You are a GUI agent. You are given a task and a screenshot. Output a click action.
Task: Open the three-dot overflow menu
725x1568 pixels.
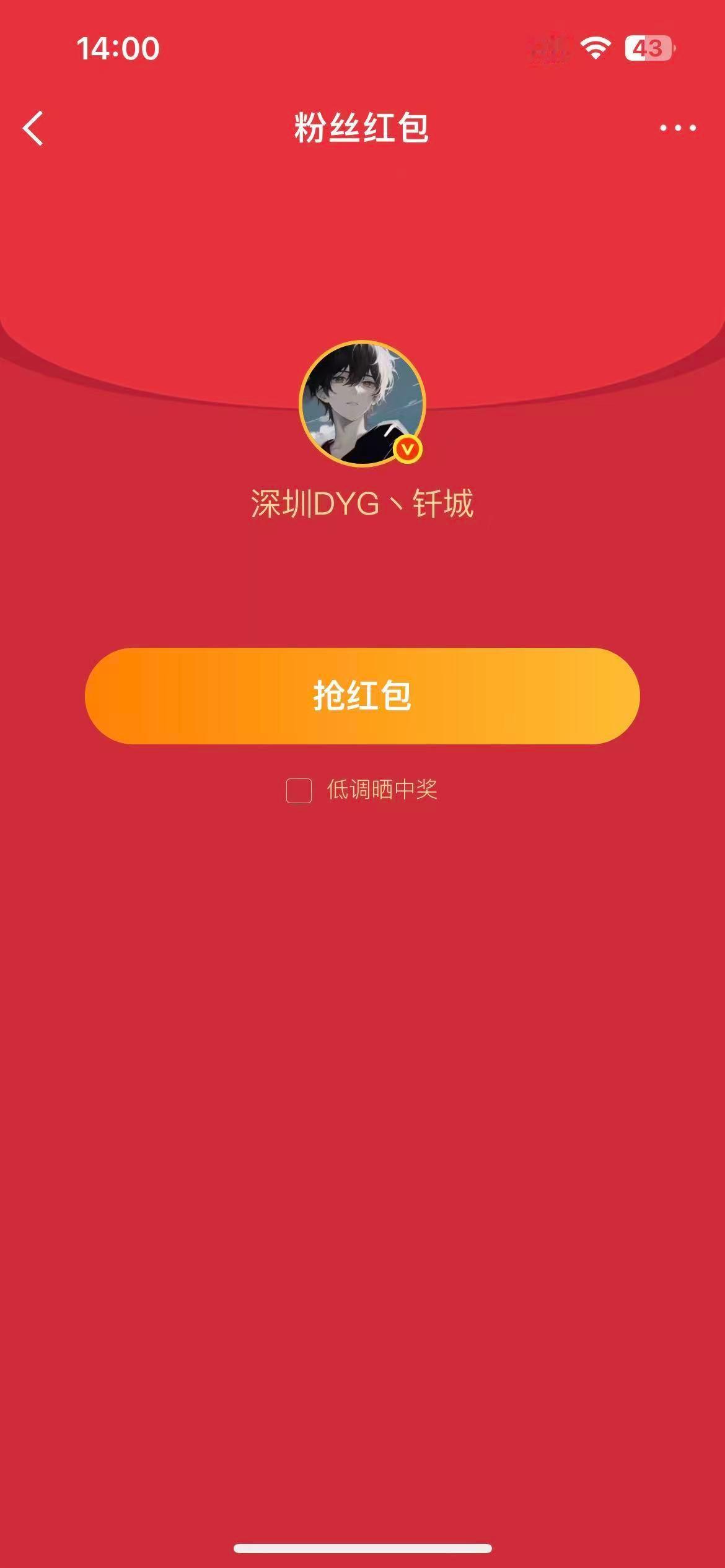(677, 128)
